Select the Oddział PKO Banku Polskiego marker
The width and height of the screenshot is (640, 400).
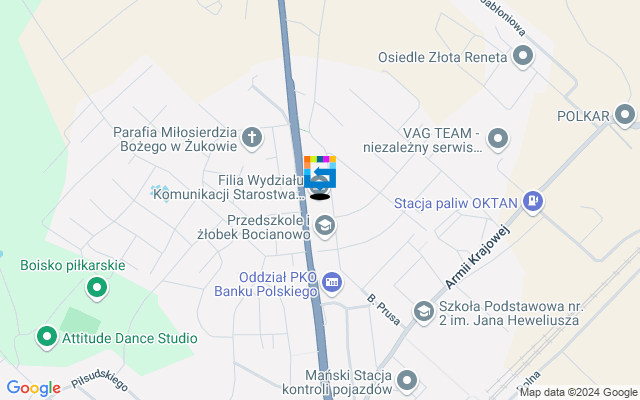coord(332,283)
